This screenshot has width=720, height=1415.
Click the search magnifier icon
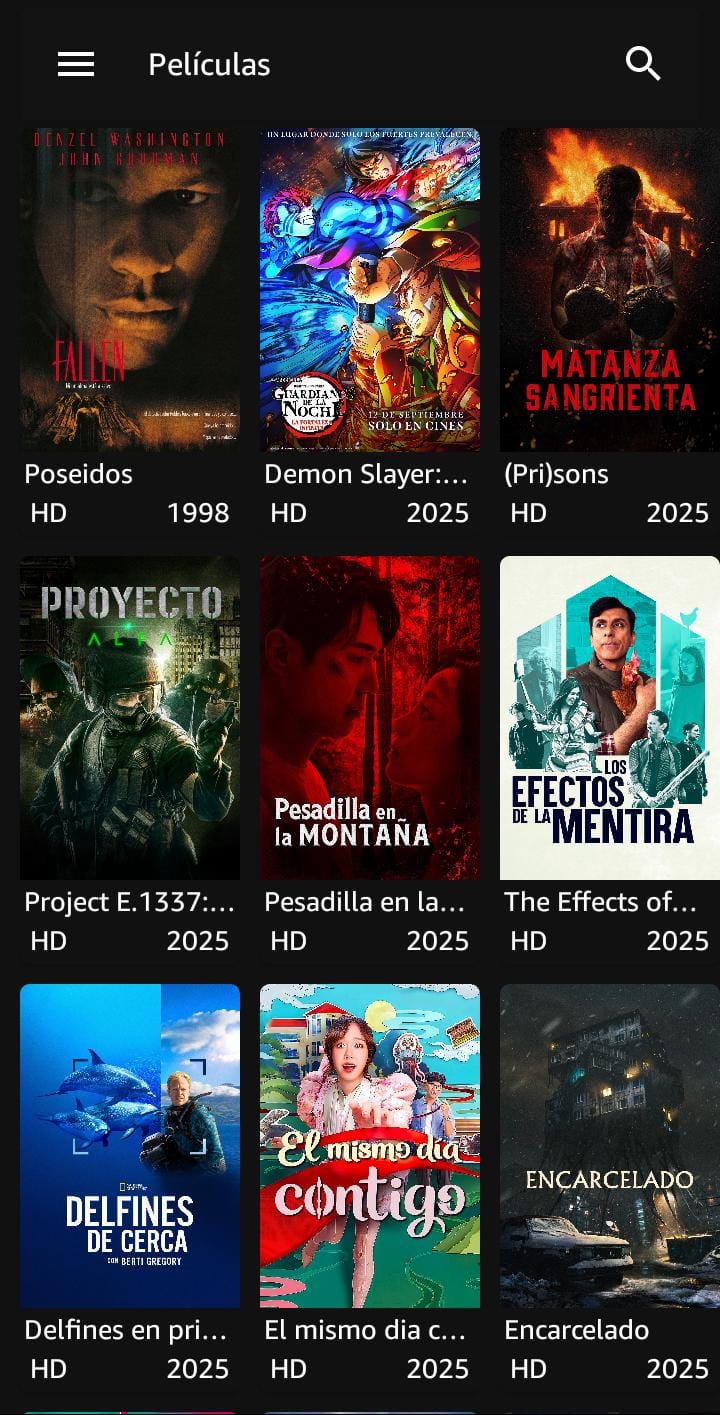point(644,62)
